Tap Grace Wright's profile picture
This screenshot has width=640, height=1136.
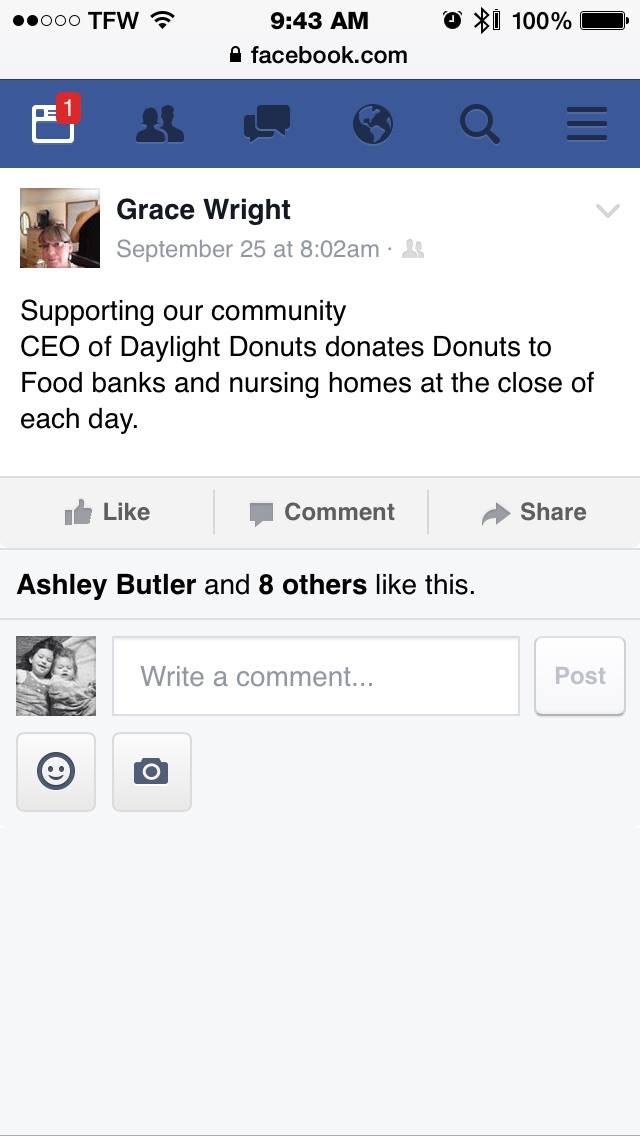tap(60, 228)
